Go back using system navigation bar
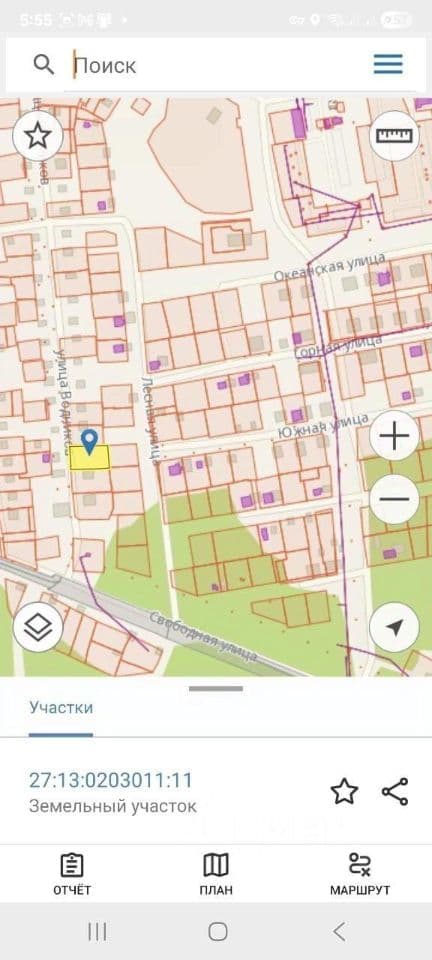Viewport: 432px width, 960px height. (x=339, y=931)
